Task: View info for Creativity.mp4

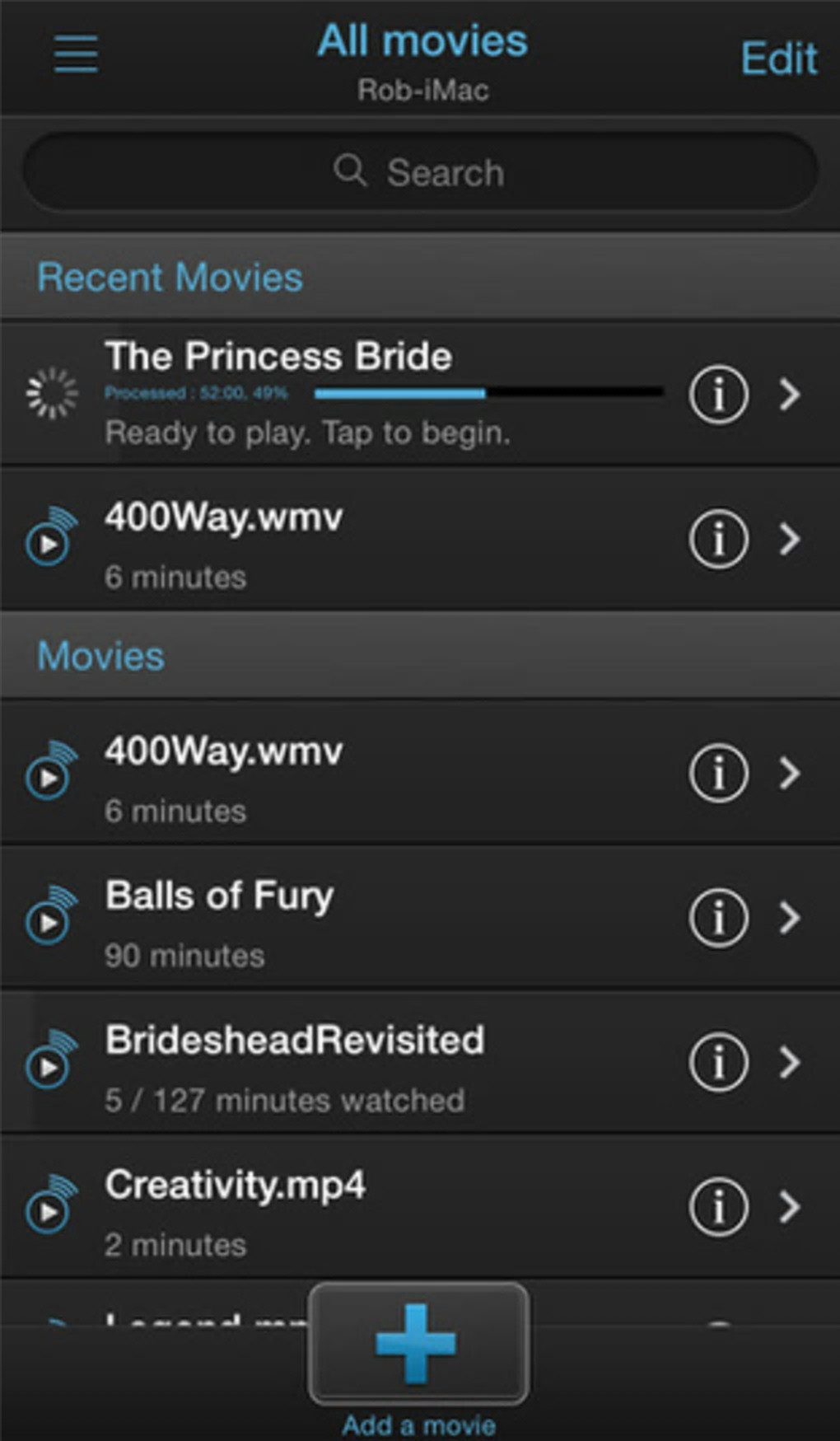Action: [718, 1208]
